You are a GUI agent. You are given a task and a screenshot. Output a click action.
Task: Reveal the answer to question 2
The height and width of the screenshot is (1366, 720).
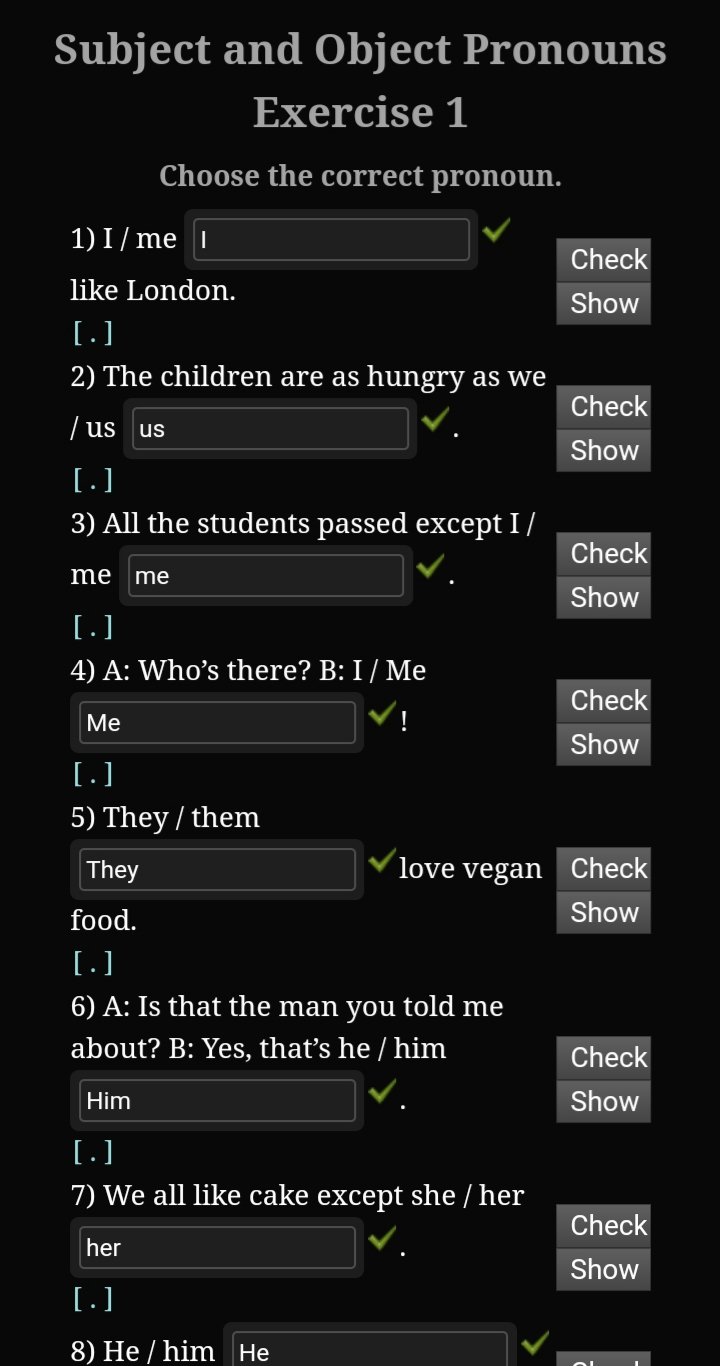tap(604, 451)
